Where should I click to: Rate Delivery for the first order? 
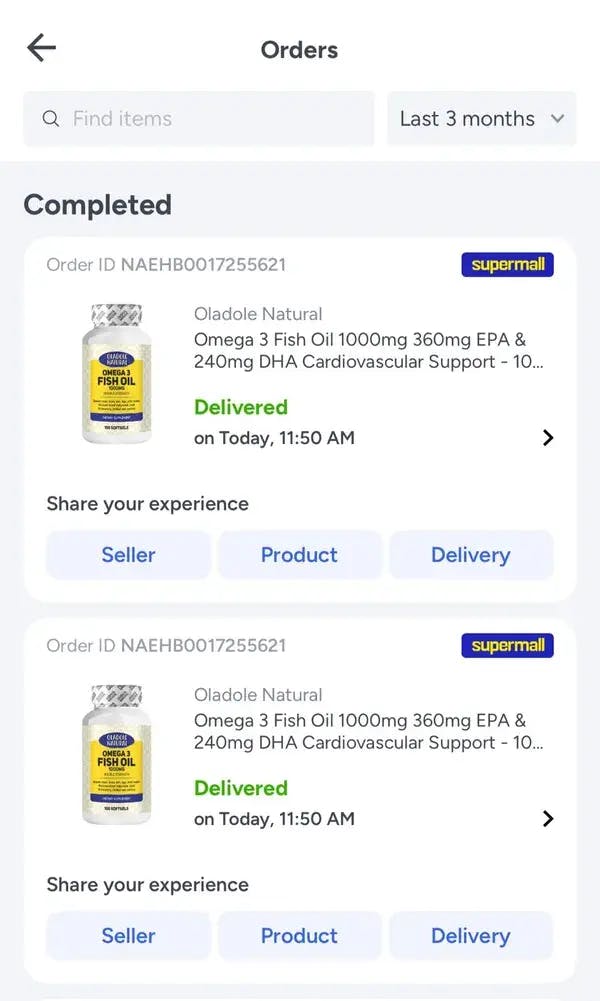470,555
